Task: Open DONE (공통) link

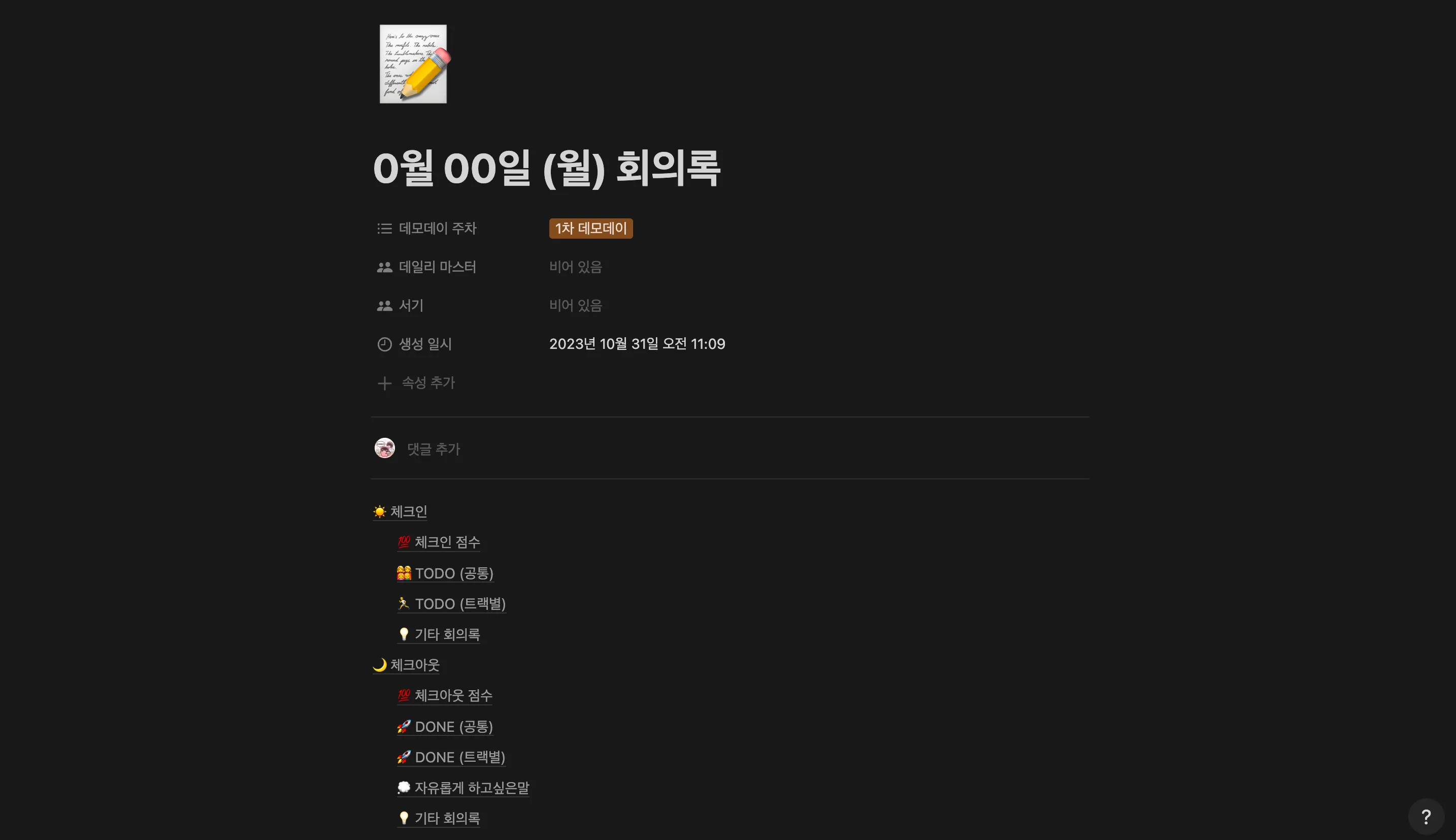Action: (x=453, y=727)
